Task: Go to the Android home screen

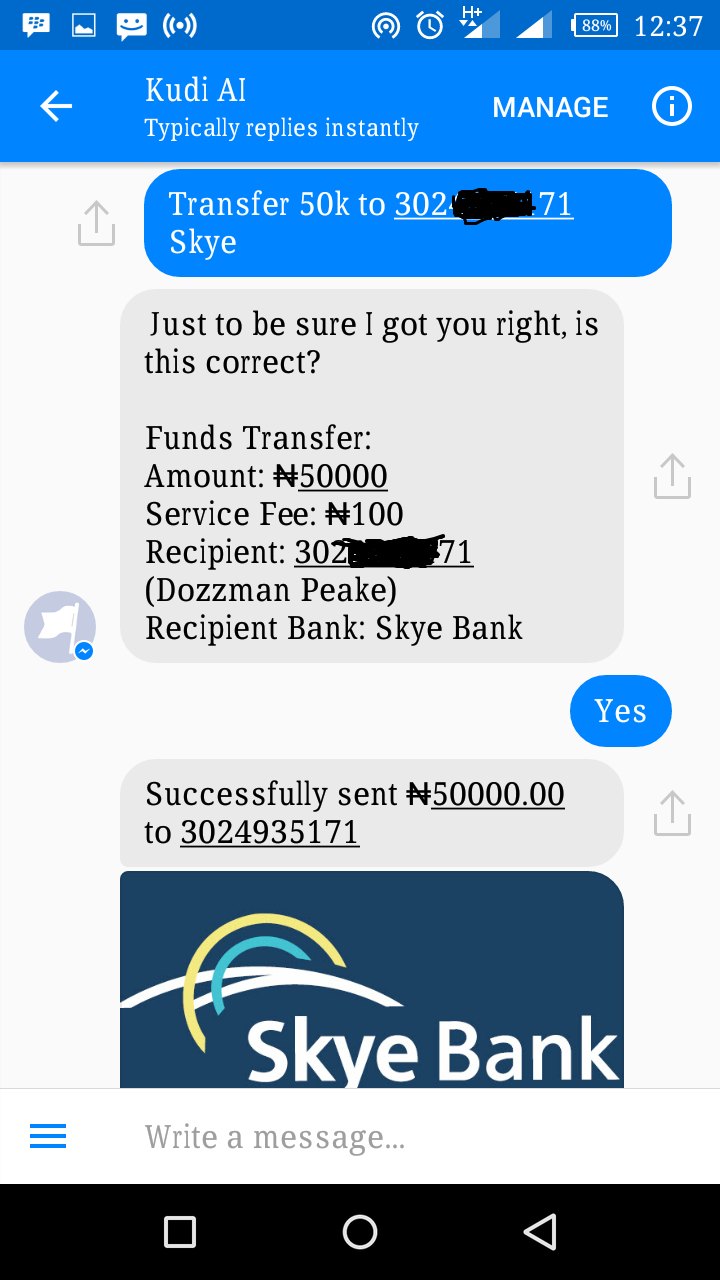Action: [x=360, y=1232]
